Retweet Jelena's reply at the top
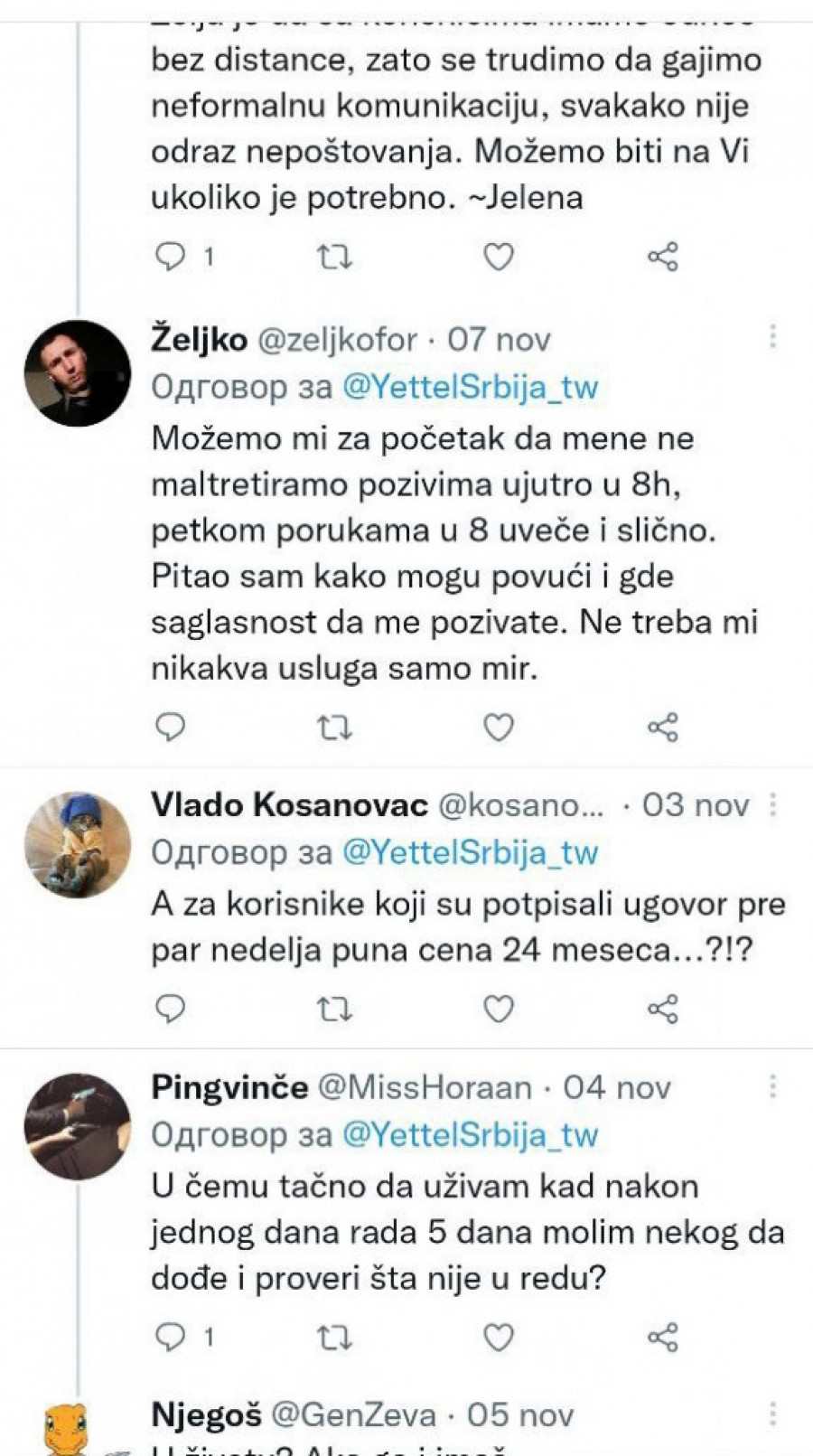813x1456 pixels. 334,258
